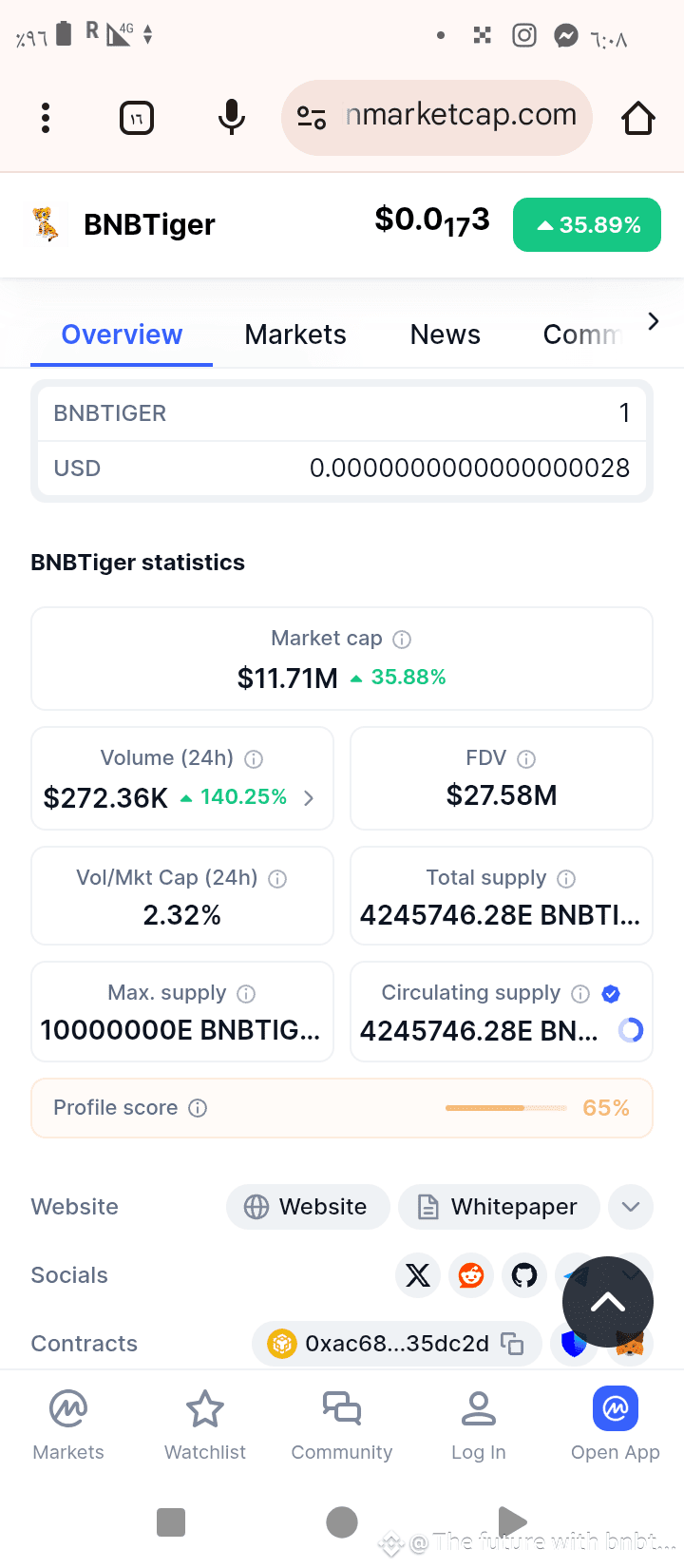Open the BSC explorer shield icon beside contract

(574, 1344)
